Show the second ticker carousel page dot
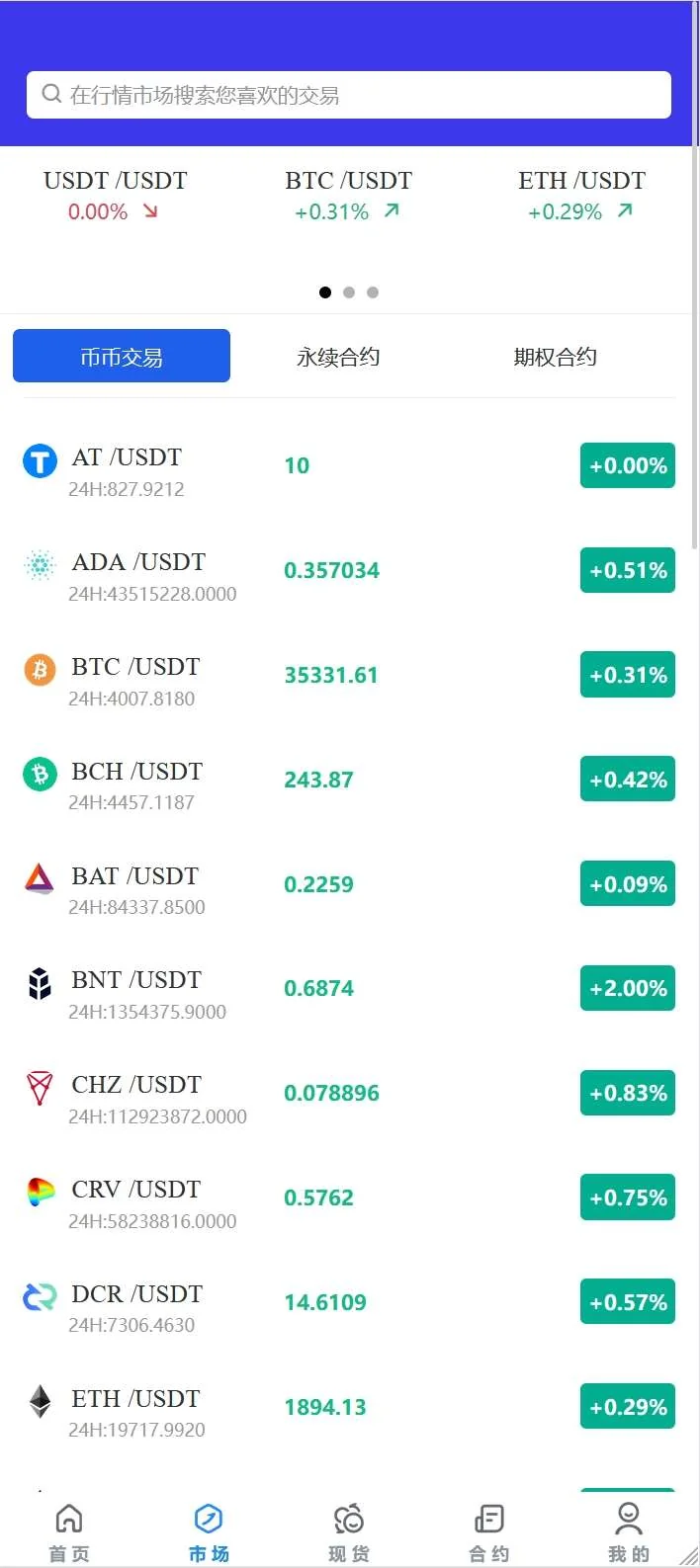 [x=349, y=292]
